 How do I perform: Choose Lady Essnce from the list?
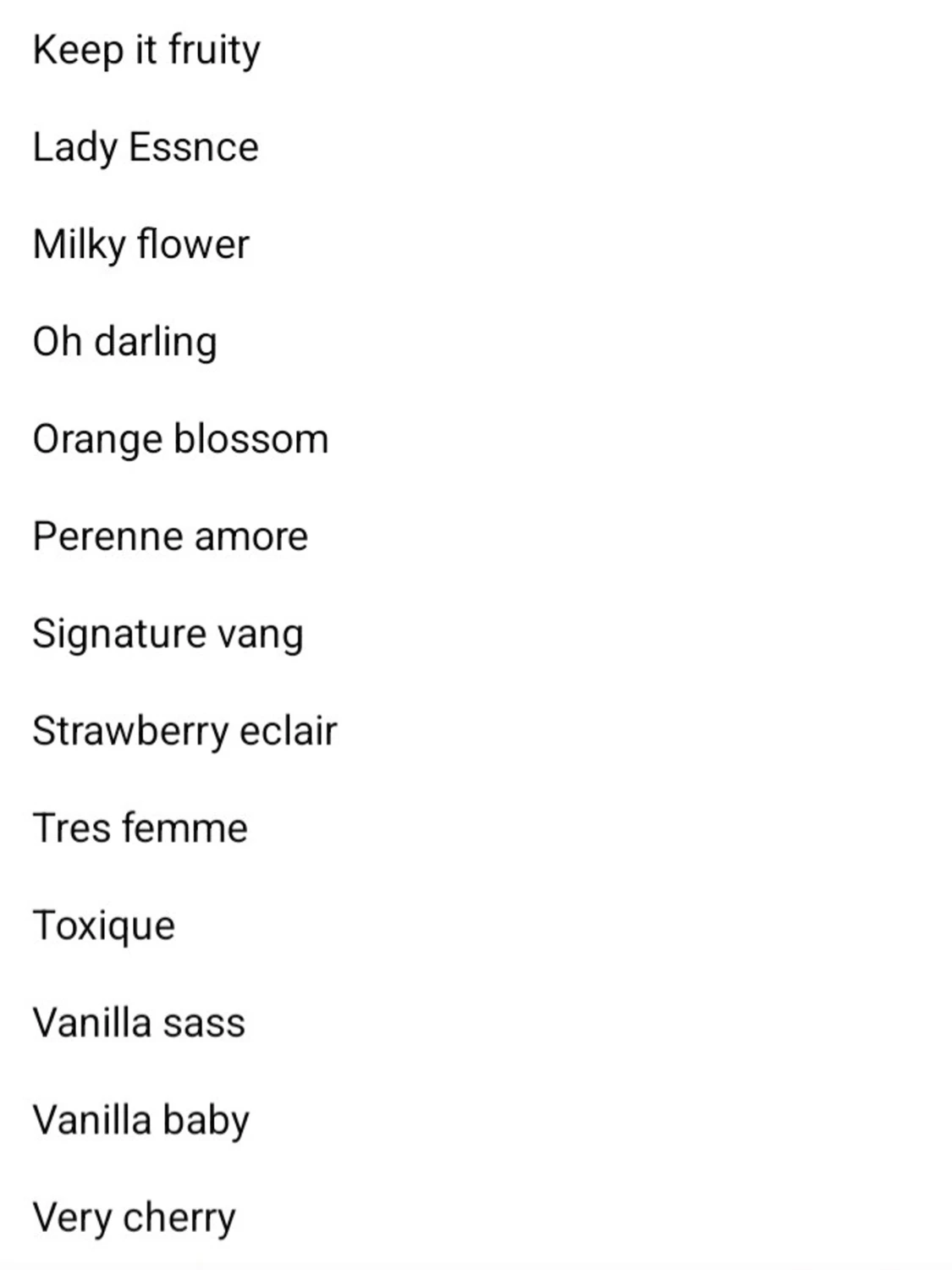click(x=146, y=147)
